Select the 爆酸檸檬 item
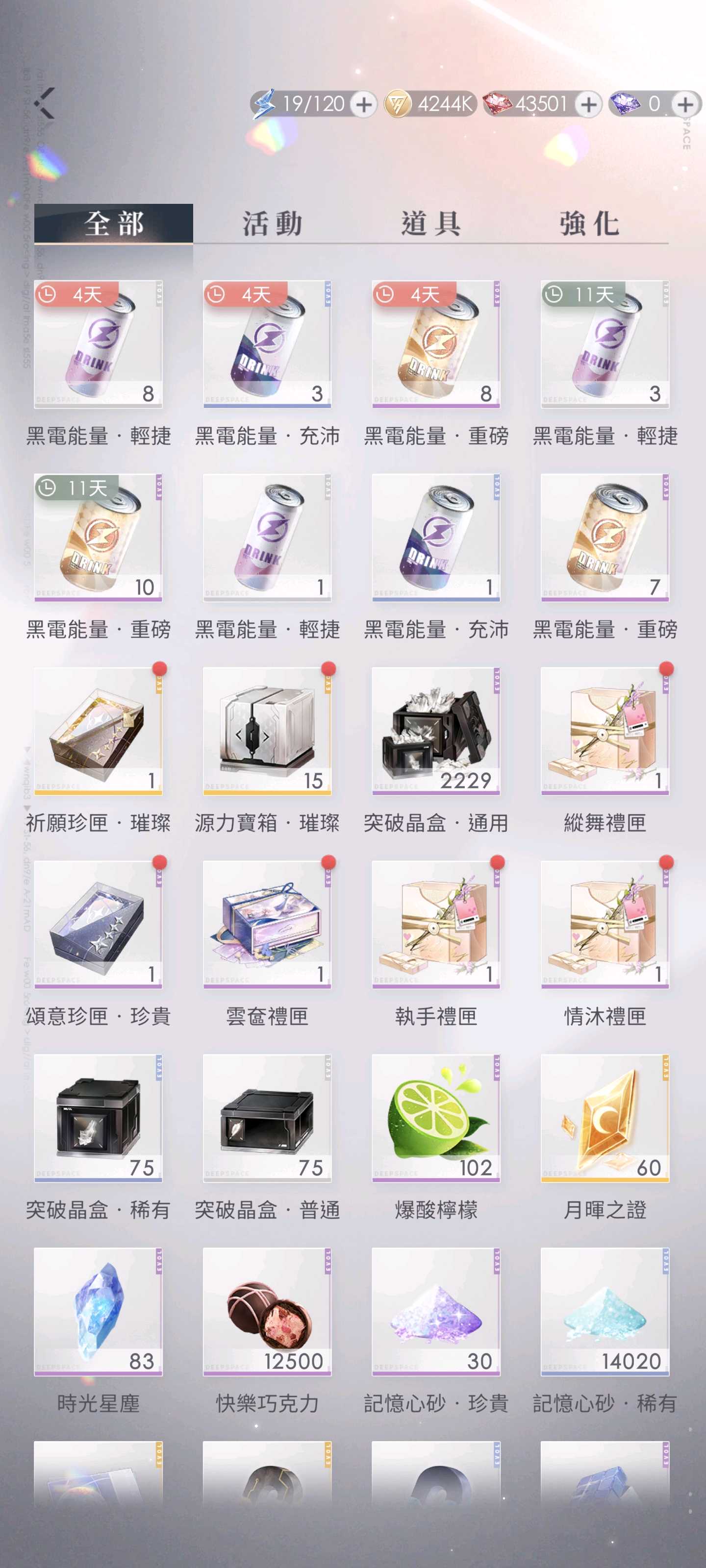This screenshot has height=1568, width=706. click(x=436, y=1118)
